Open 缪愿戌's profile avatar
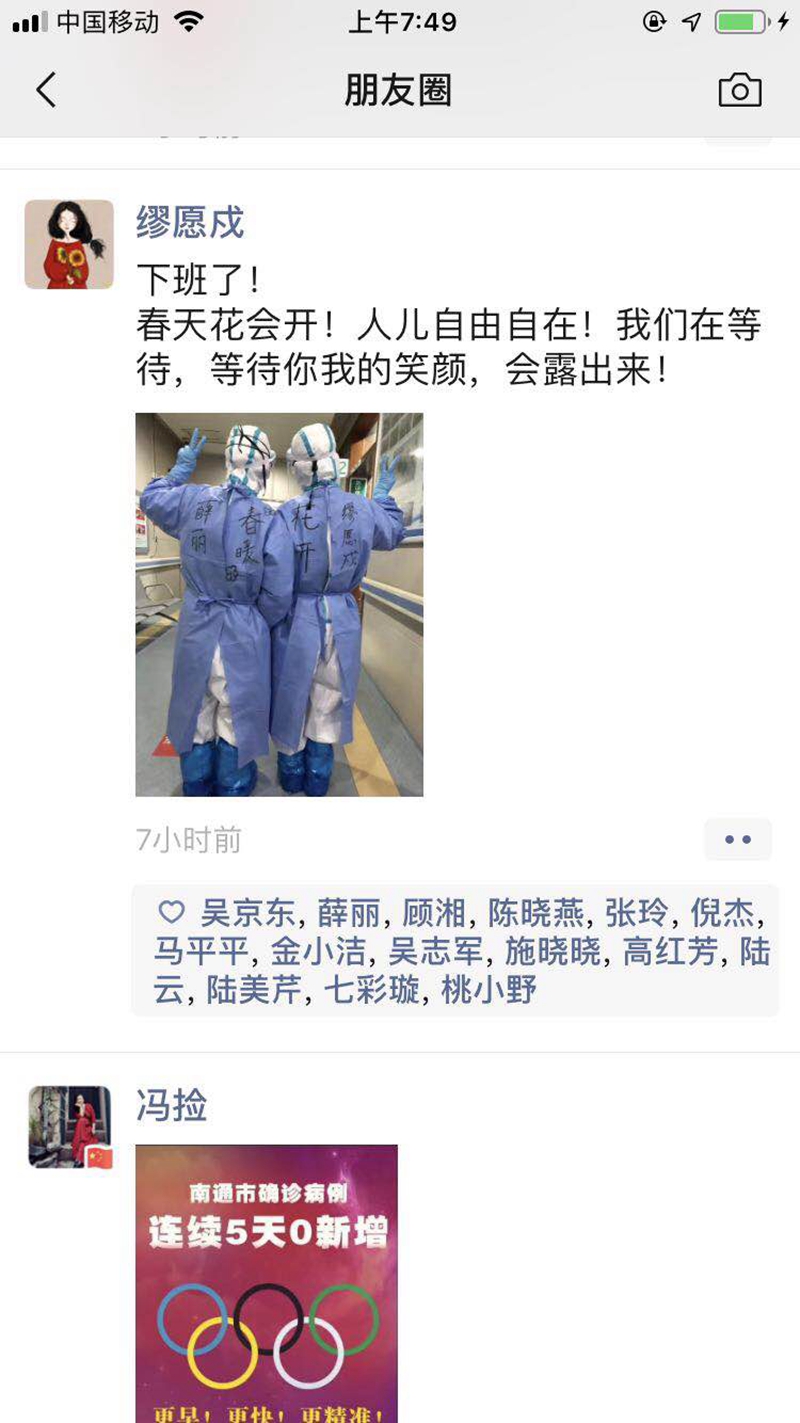The height and width of the screenshot is (1423, 800). (69, 244)
